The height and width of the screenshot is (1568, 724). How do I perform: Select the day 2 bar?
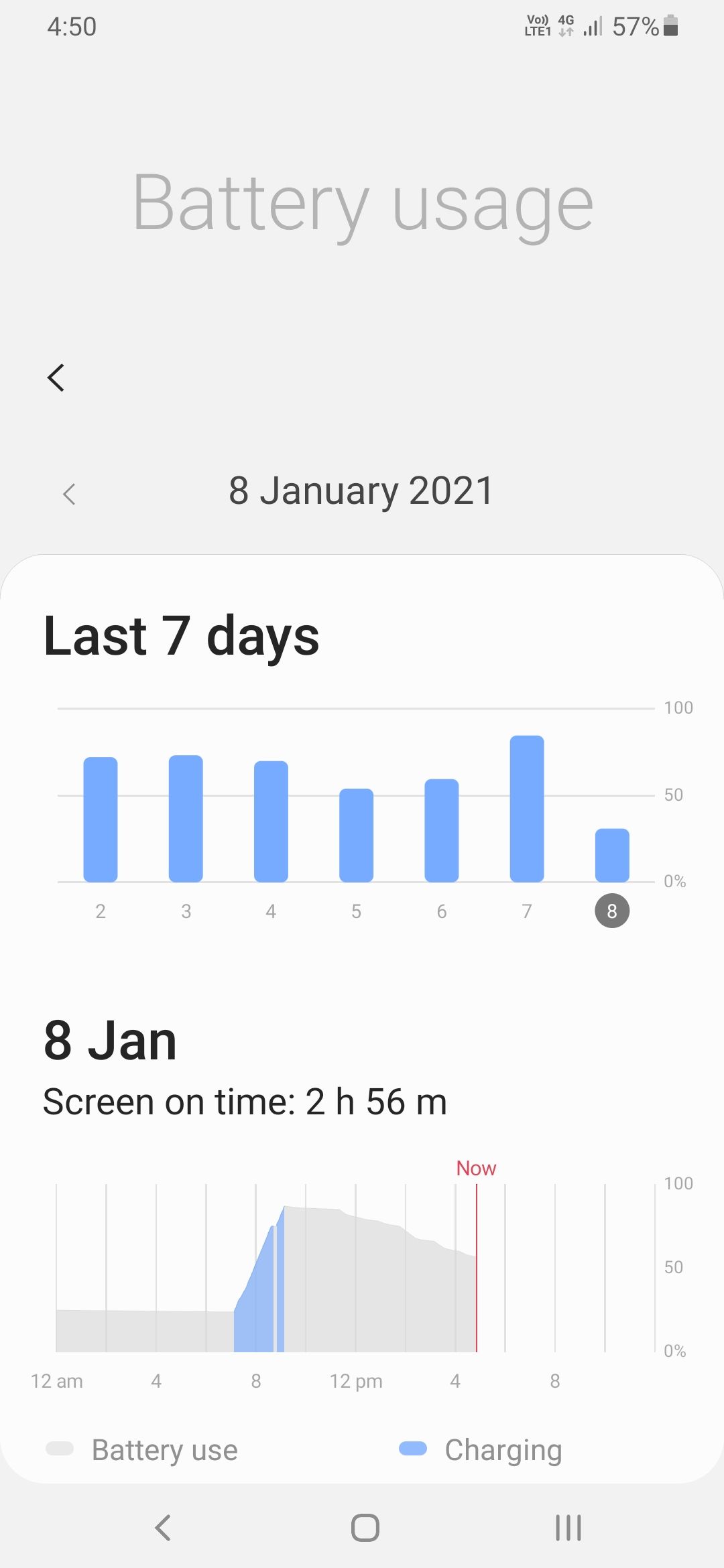(101, 819)
